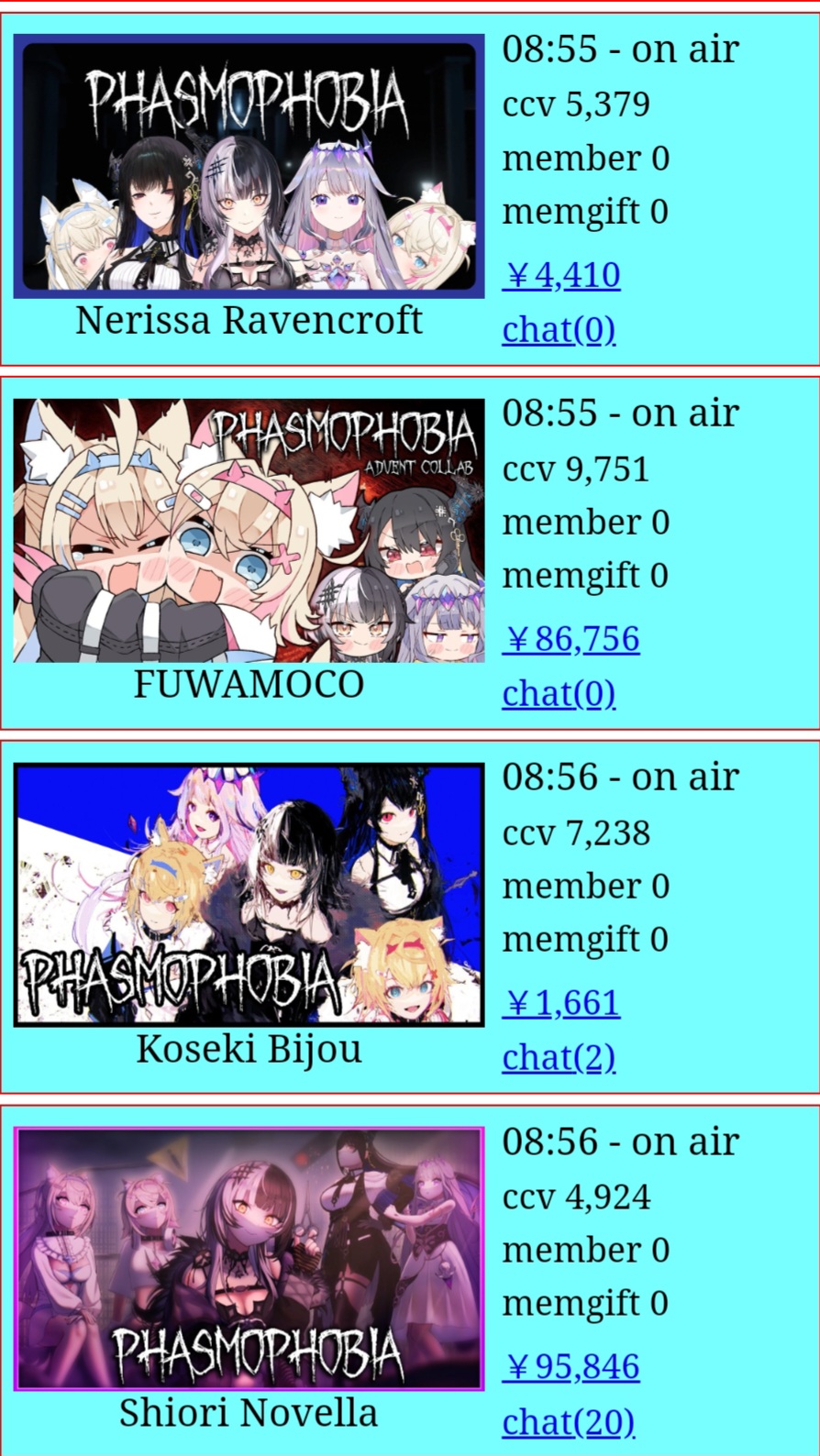This screenshot has width=820, height=1456.
Task: Open Shiori Novella's Phasmophobia stream thumbnail
Action: [x=249, y=1258]
